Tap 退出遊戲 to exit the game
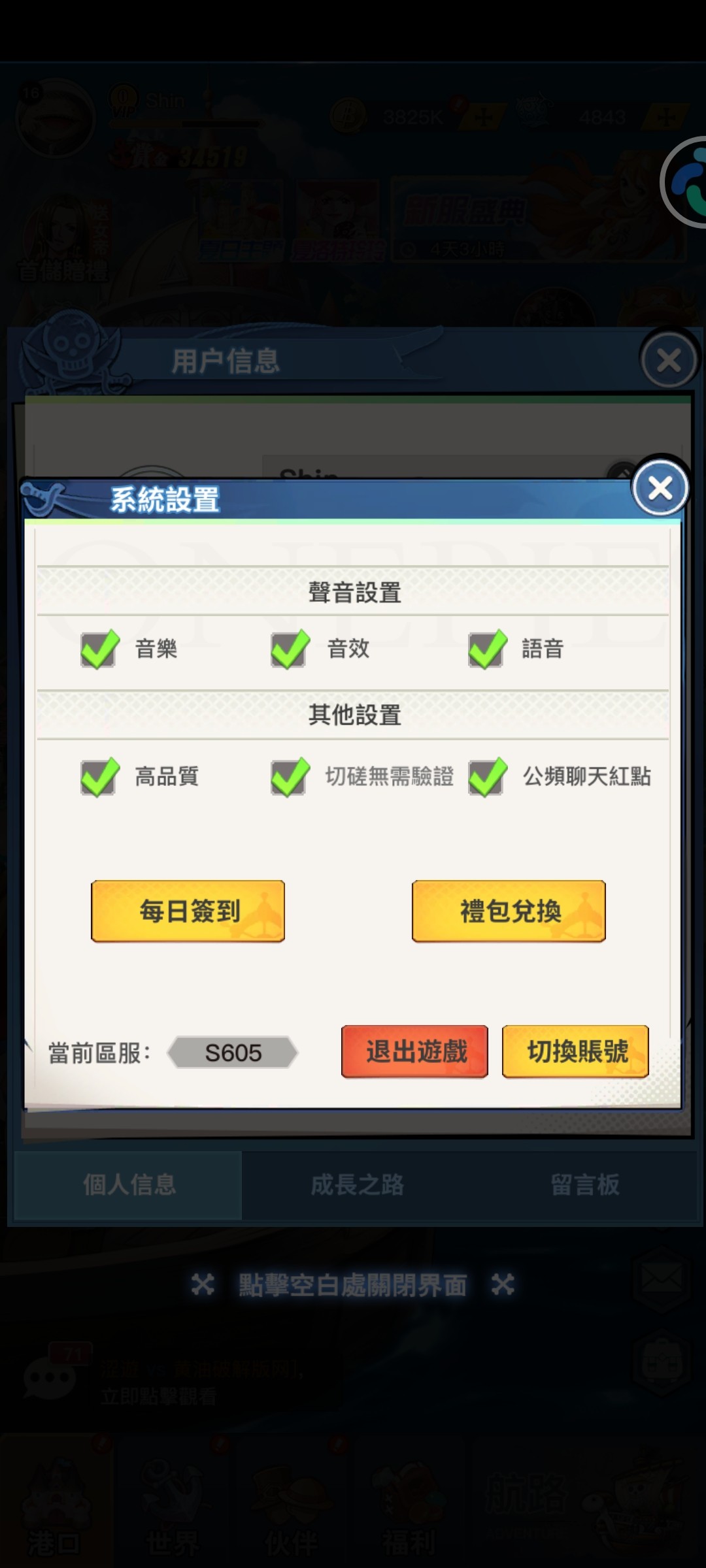 414,1051
